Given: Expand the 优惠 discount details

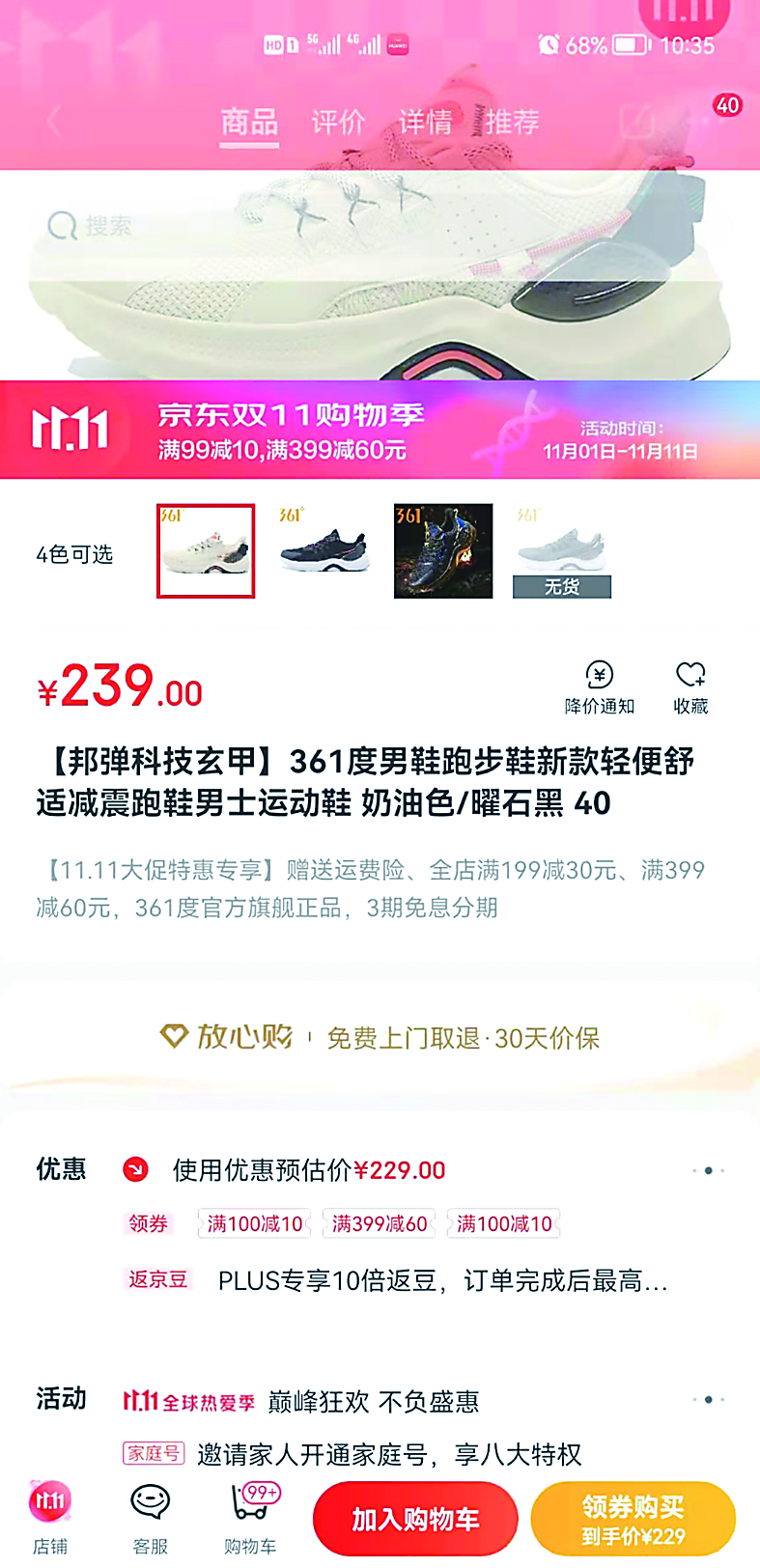Looking at the screenshot, I should 708,1170.
